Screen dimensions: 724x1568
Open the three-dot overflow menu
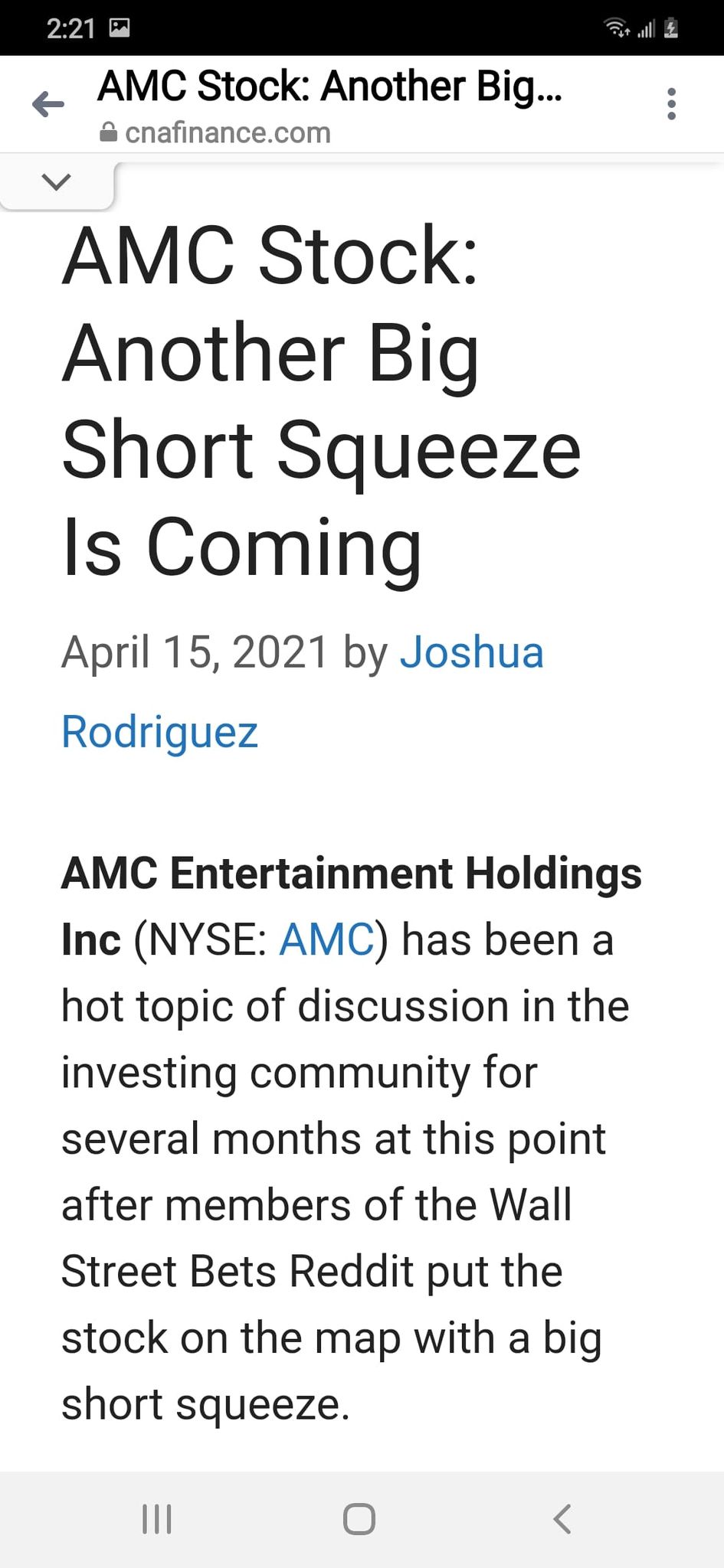(671, 104)
